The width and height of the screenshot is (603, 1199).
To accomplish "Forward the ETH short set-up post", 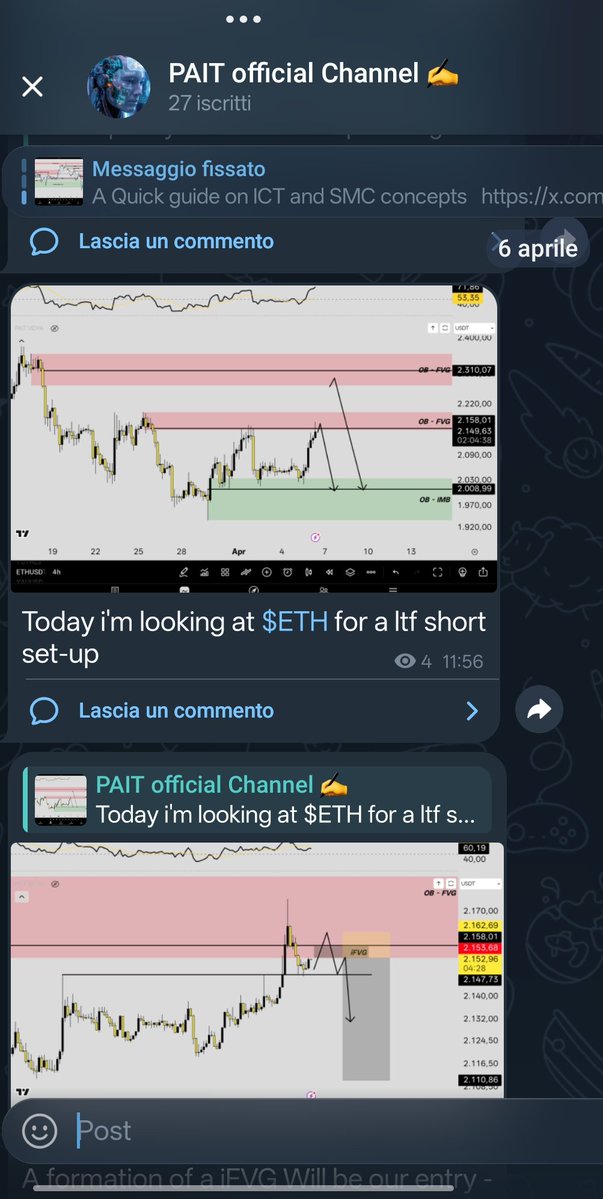I will pyautogui.click(x=539, y=710).
